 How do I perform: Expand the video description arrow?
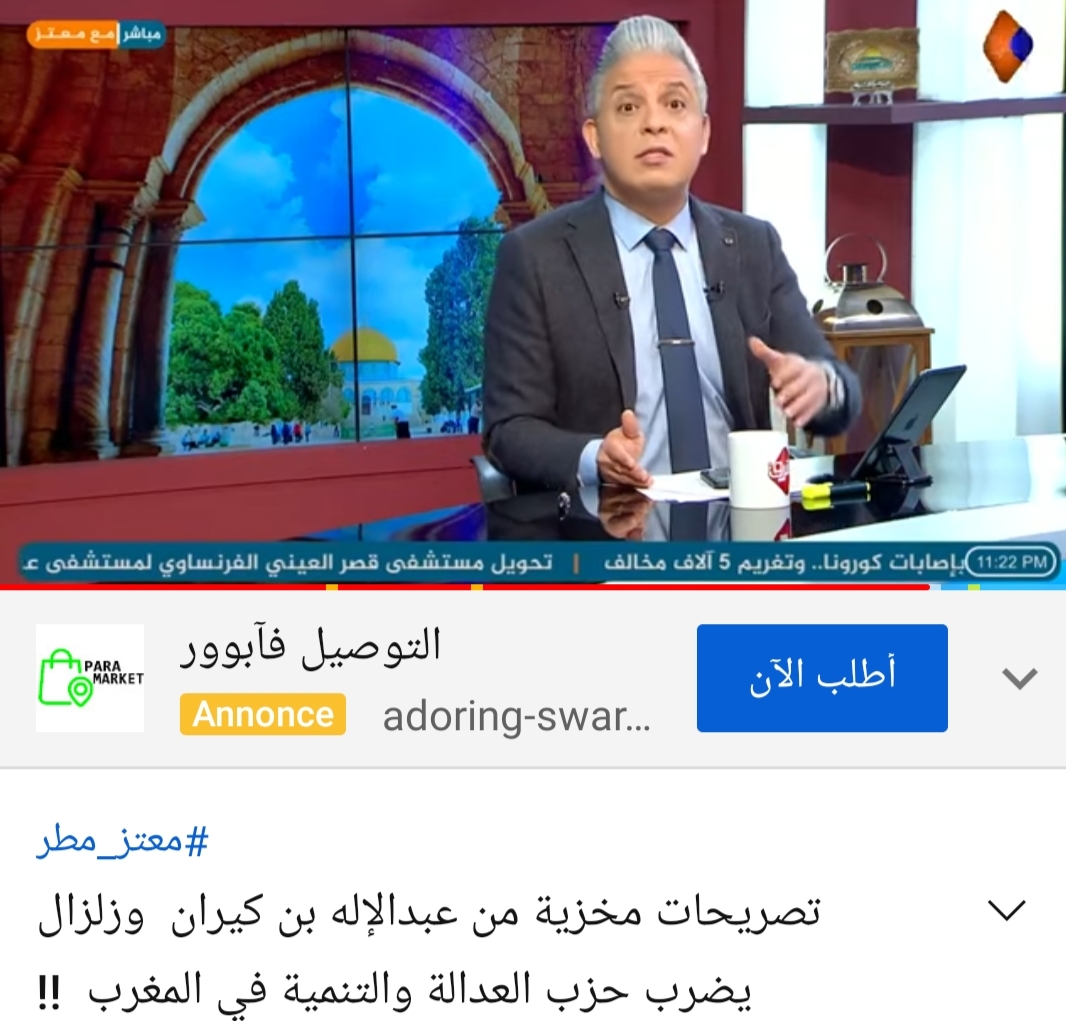pos(1006,910)
